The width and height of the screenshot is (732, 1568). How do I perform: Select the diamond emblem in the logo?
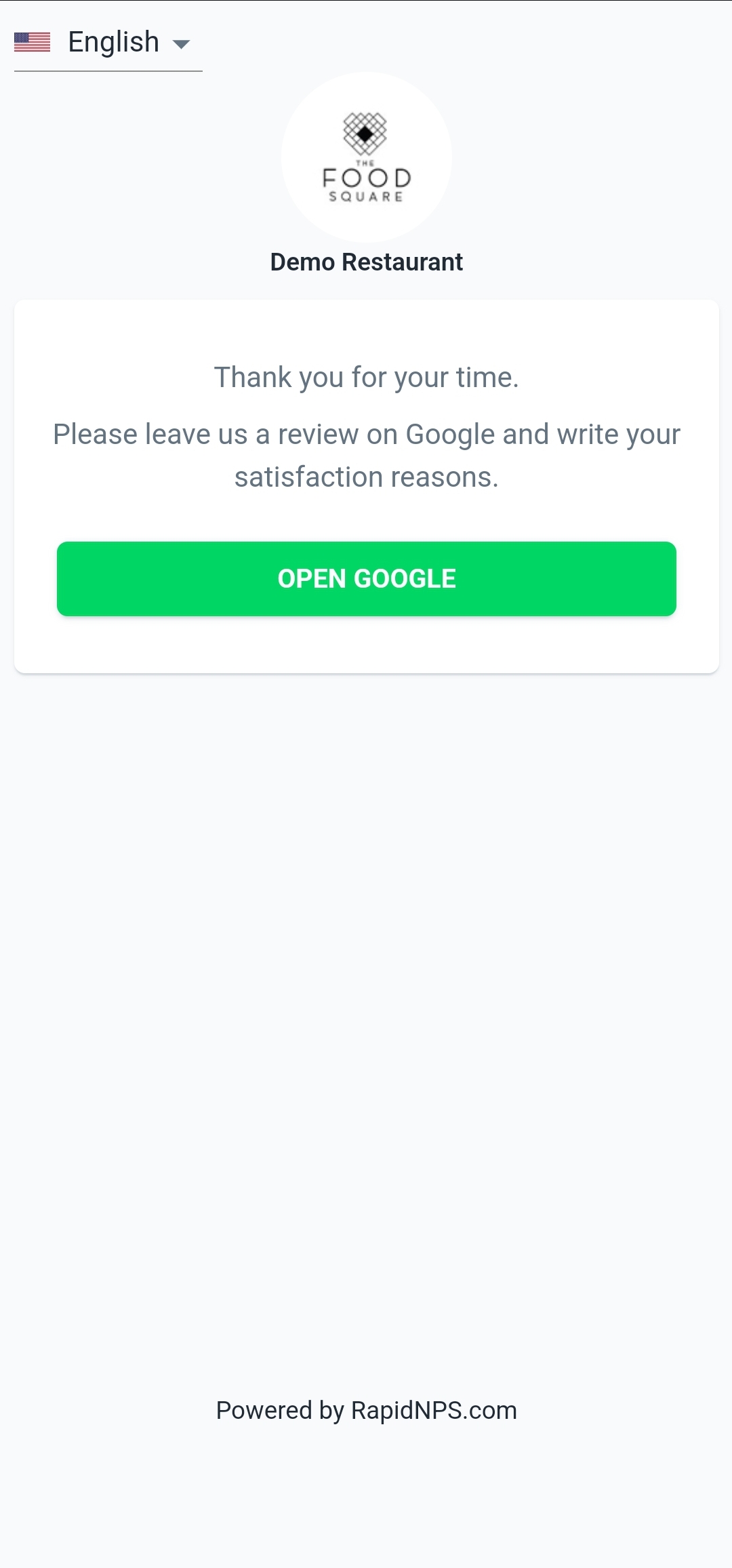tap(365, 133)
